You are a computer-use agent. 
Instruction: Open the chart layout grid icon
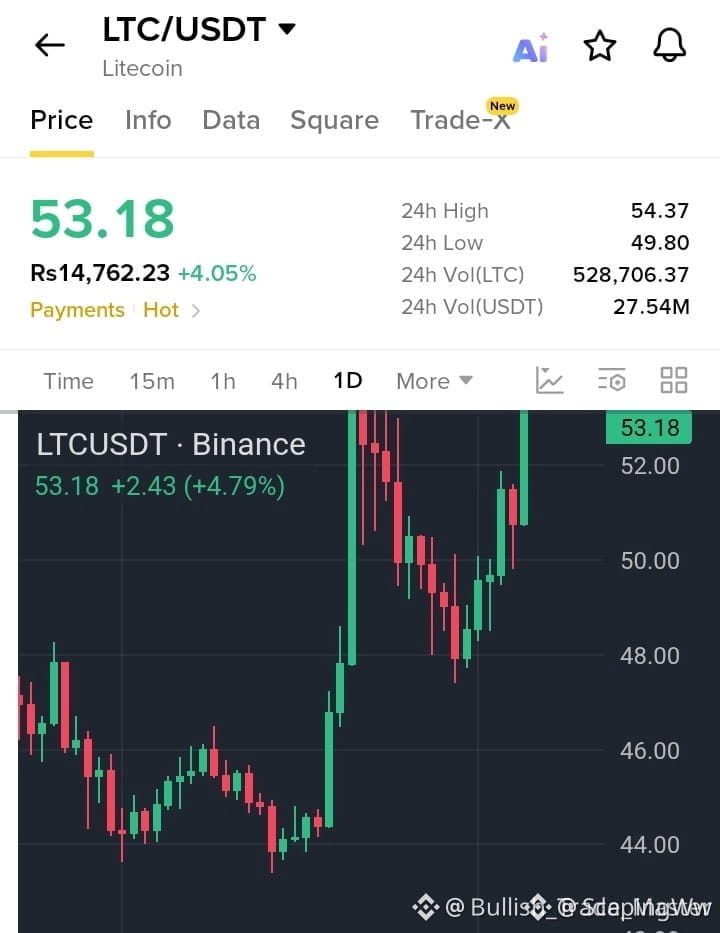pos(674,380)
